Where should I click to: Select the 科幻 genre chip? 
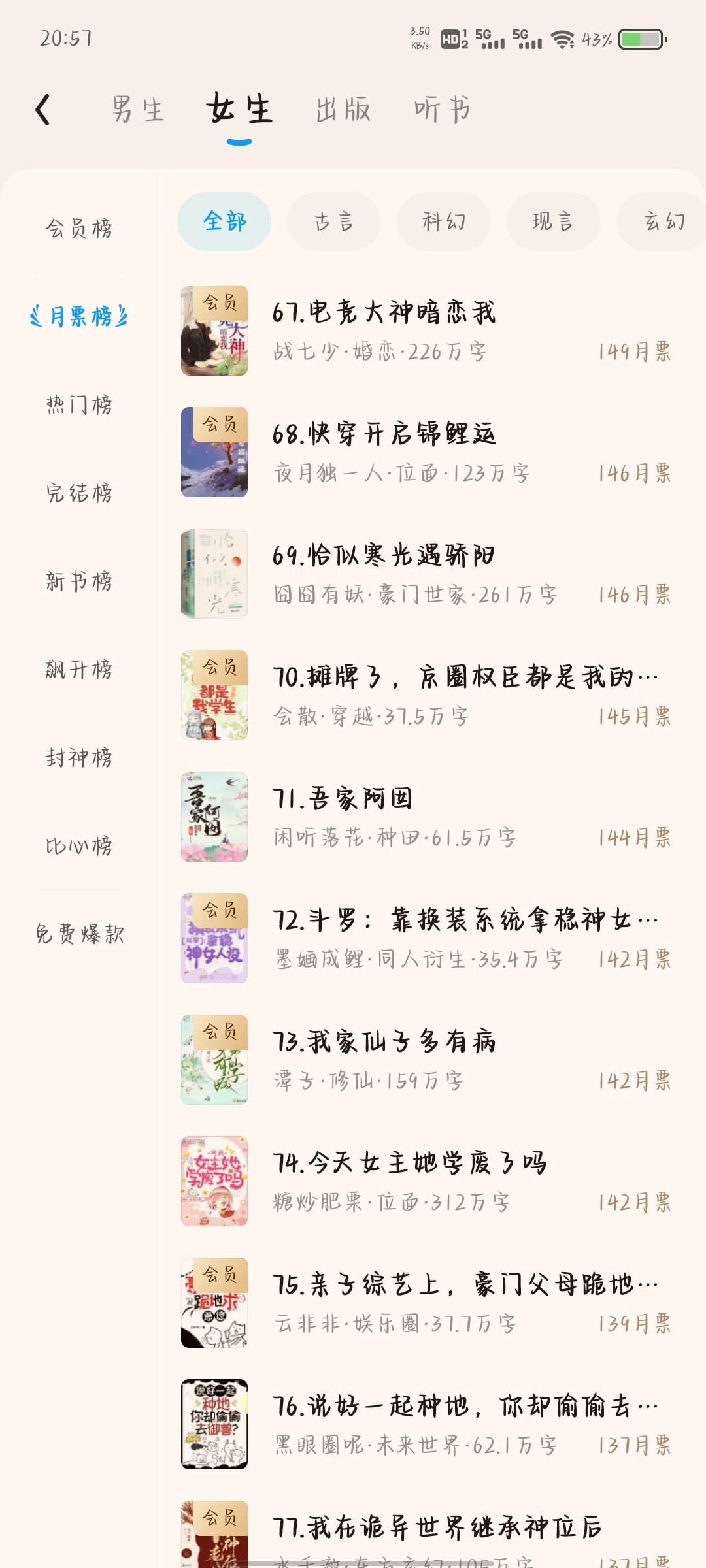(443, 221)
